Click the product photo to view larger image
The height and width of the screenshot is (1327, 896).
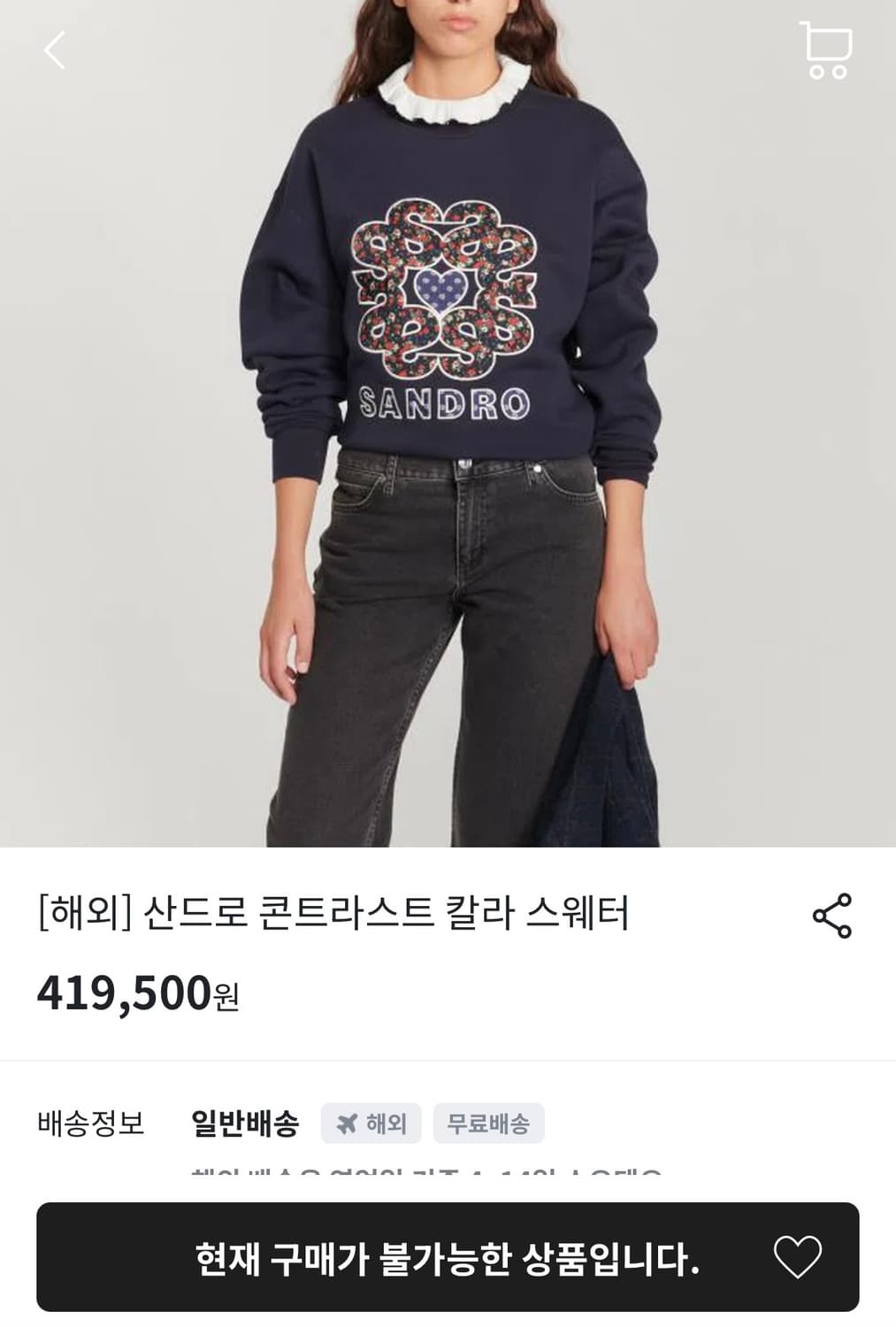pyautogui.click(x=448, y=425)
